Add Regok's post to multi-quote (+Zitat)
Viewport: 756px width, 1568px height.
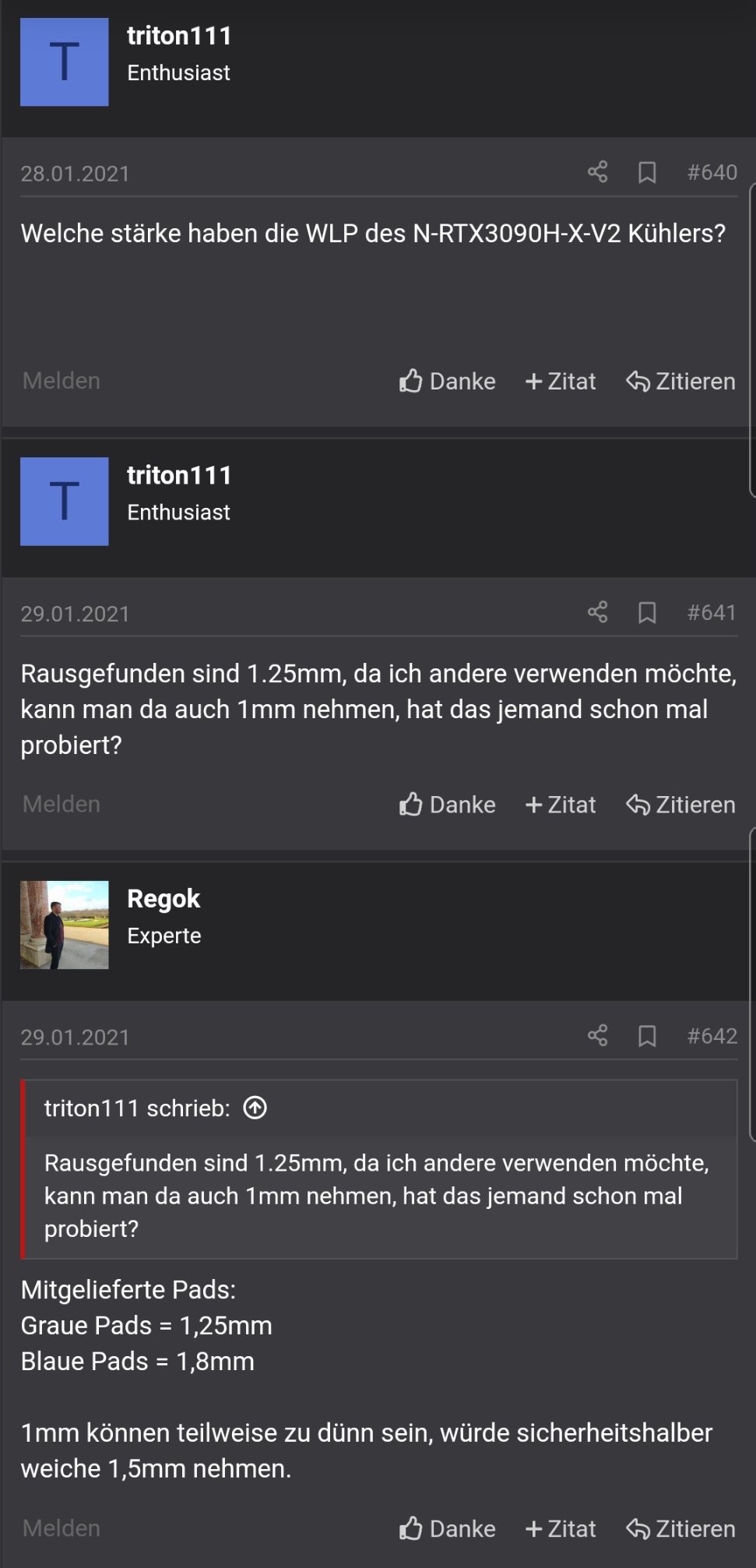[561, 1528]
